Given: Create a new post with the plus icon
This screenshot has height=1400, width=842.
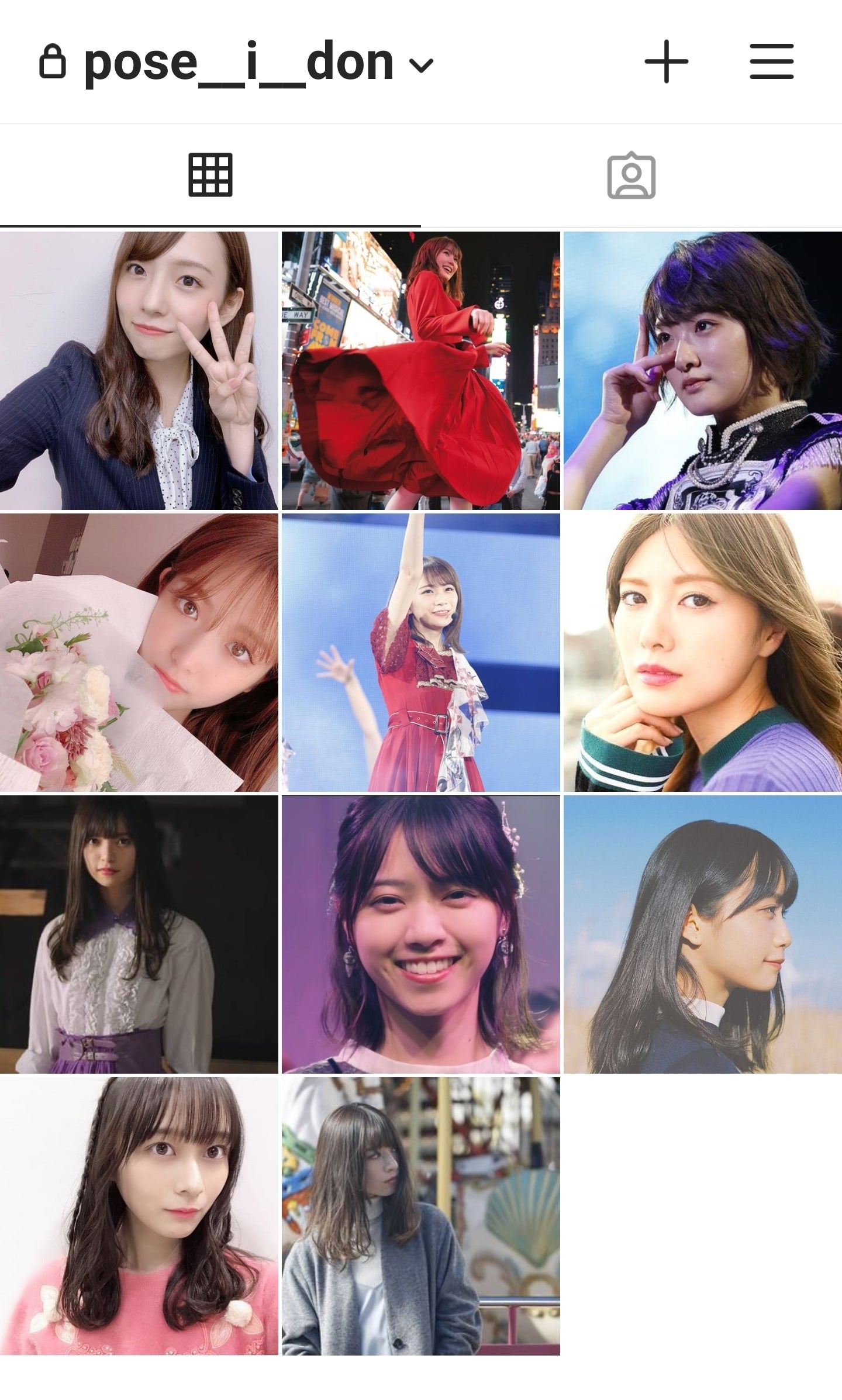Looking at the screenshot, I should tap(666, 62).
